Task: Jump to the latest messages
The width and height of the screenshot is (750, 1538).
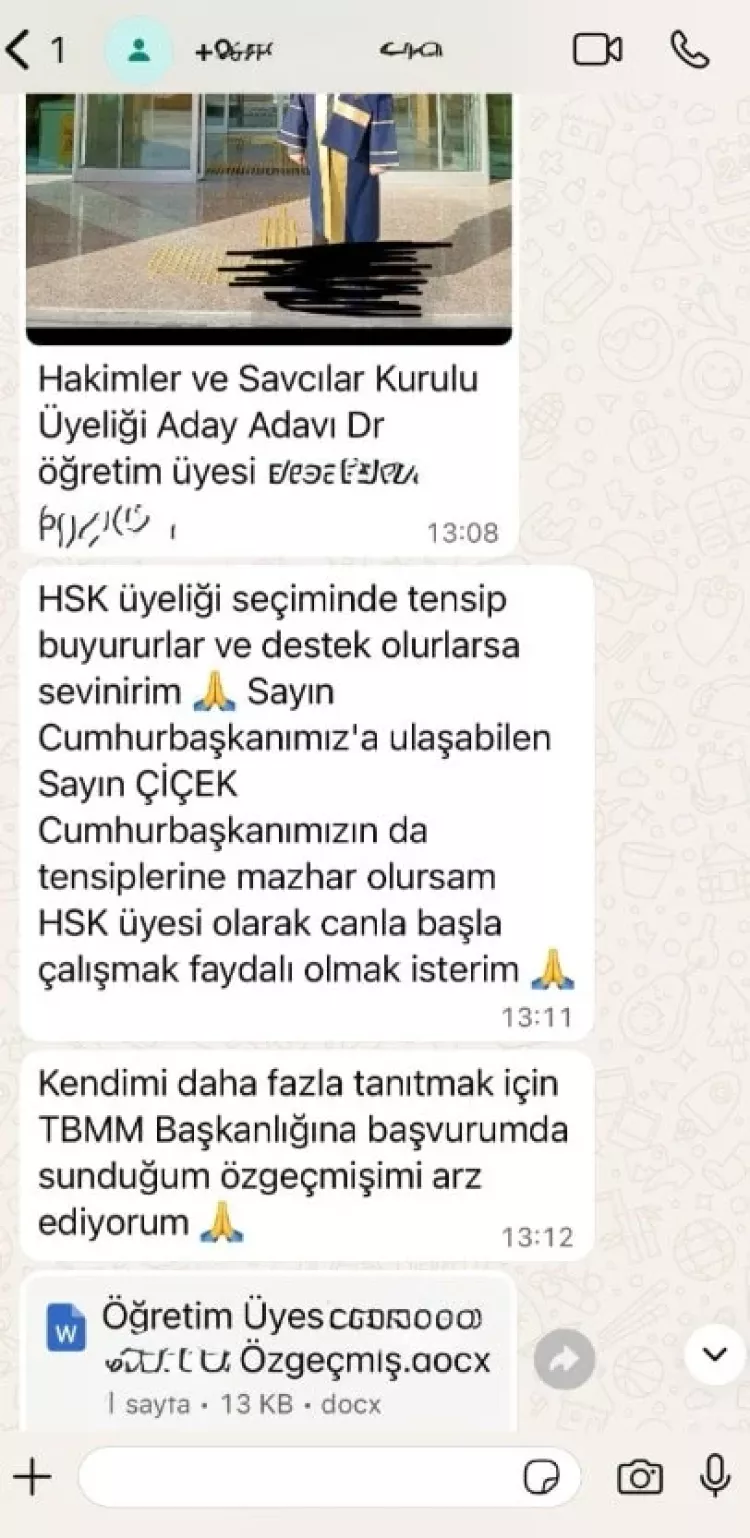Action: [715, 1354]
